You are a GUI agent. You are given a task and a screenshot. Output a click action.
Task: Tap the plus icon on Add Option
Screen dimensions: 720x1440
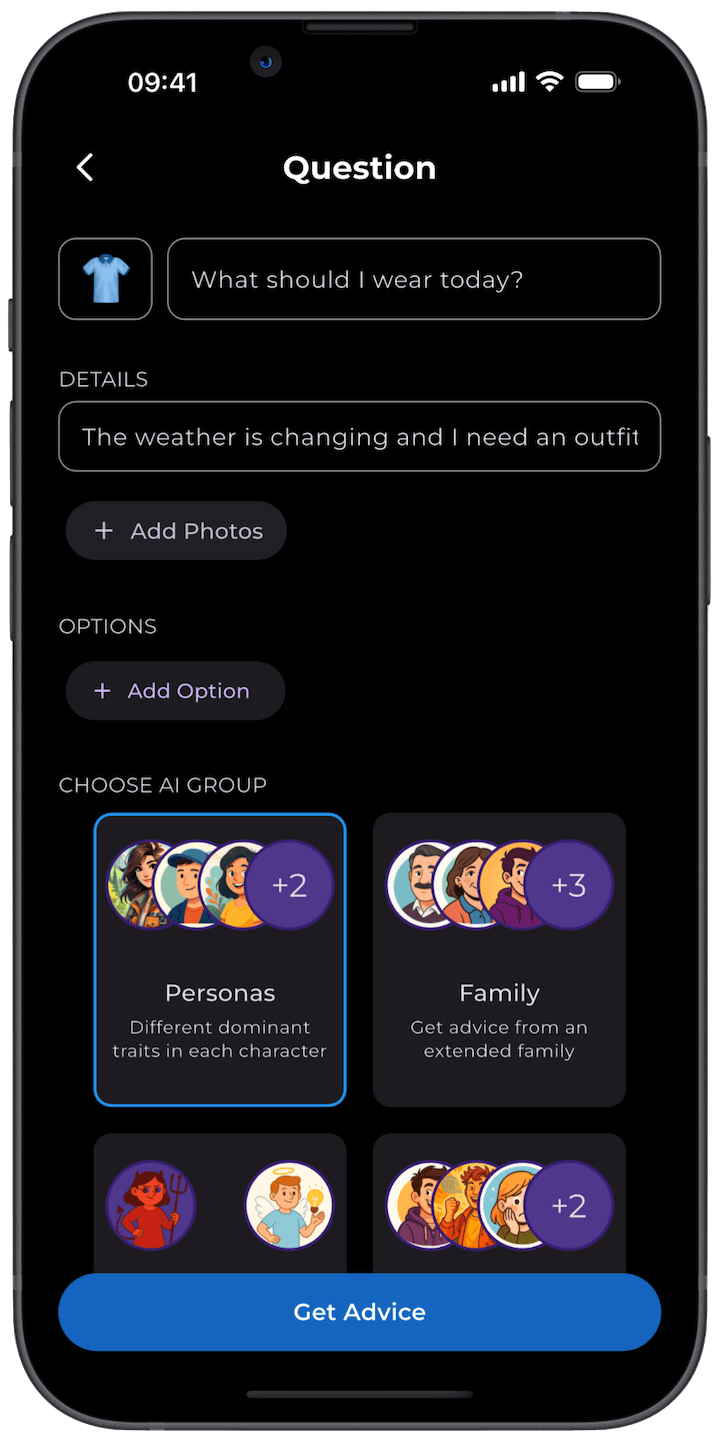[x=101, y=690]
